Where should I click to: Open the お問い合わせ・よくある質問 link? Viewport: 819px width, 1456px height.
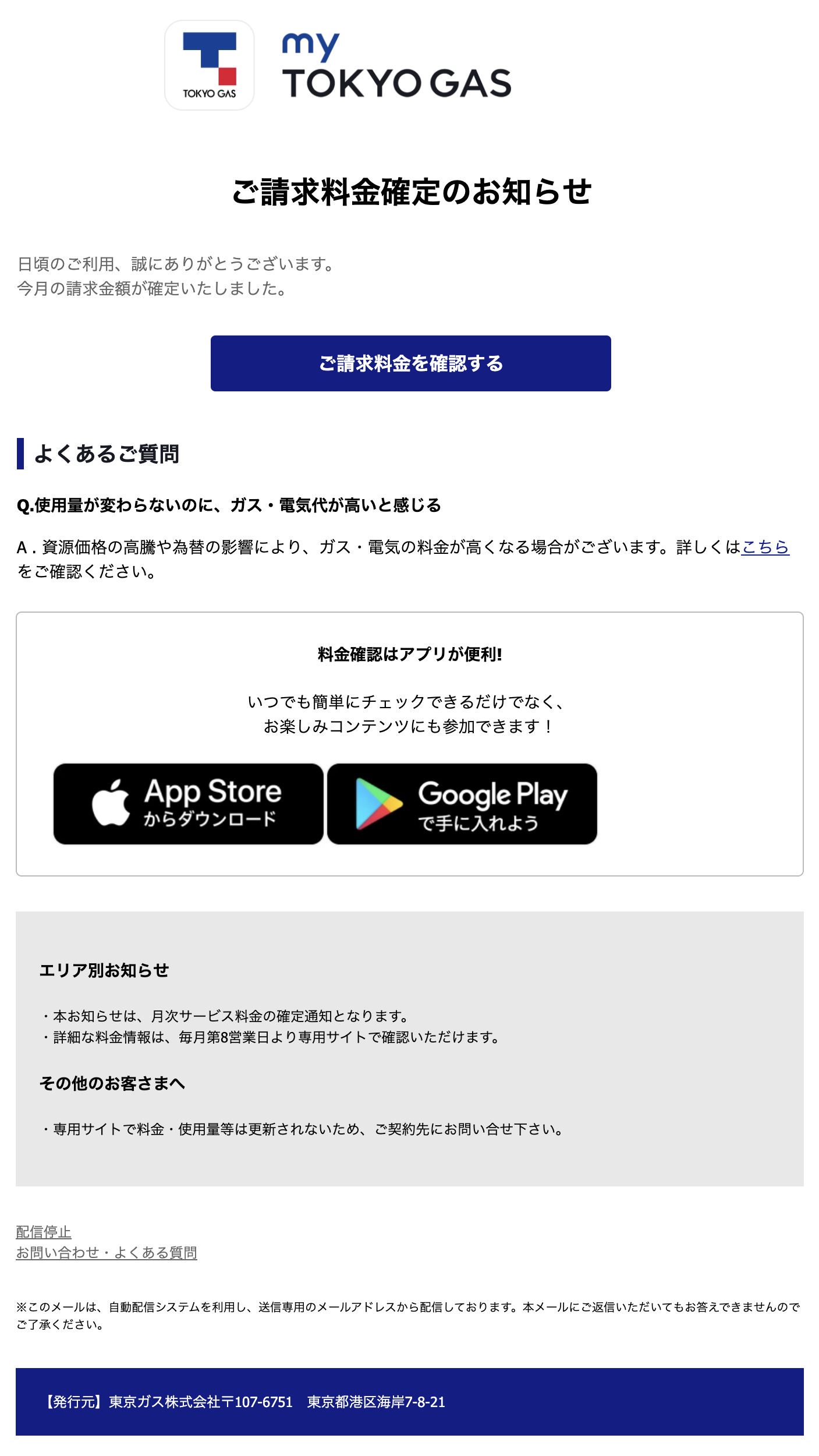click(x=107, y=1252)
